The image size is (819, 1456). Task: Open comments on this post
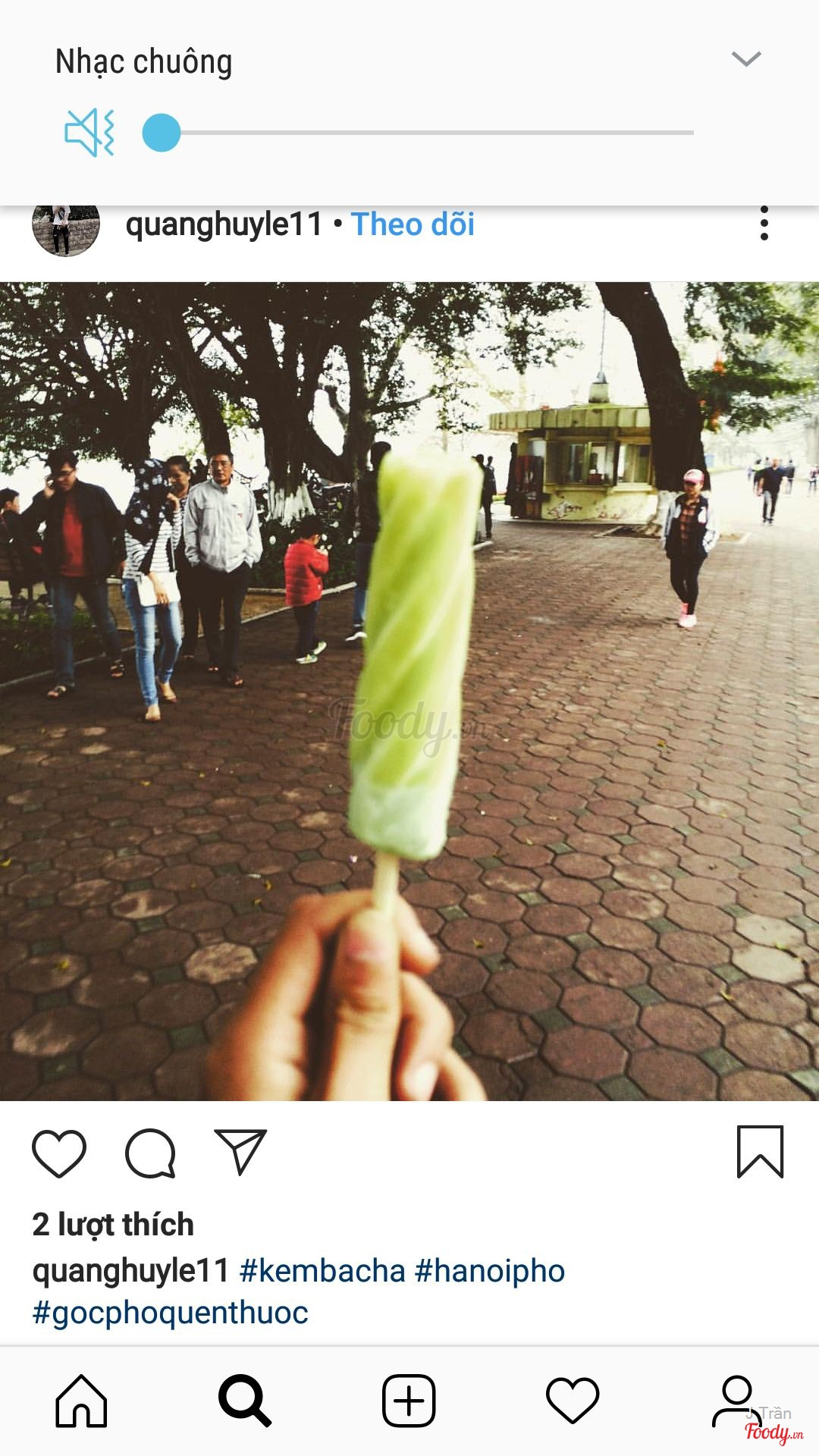[x=150, y=1153]
